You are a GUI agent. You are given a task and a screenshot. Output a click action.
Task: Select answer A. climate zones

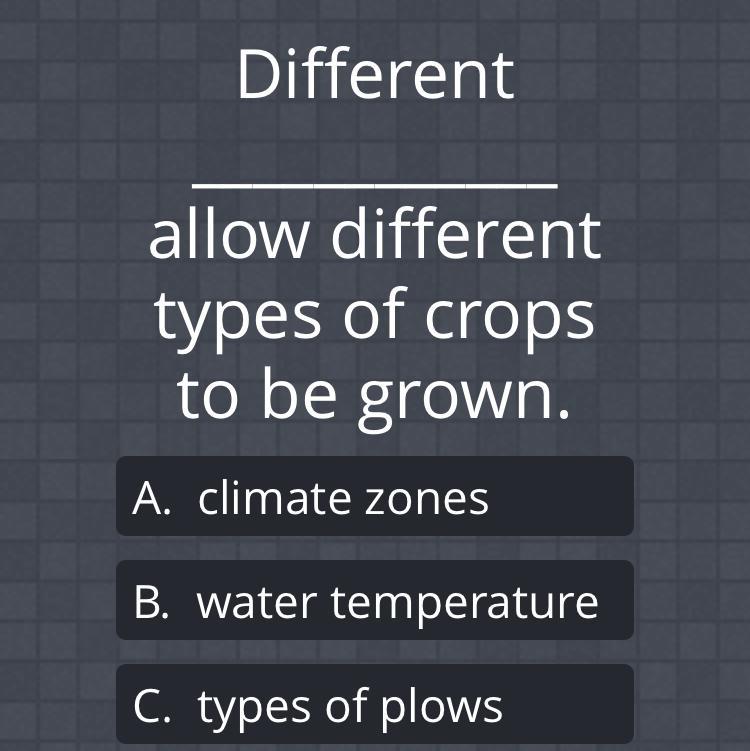375,497
